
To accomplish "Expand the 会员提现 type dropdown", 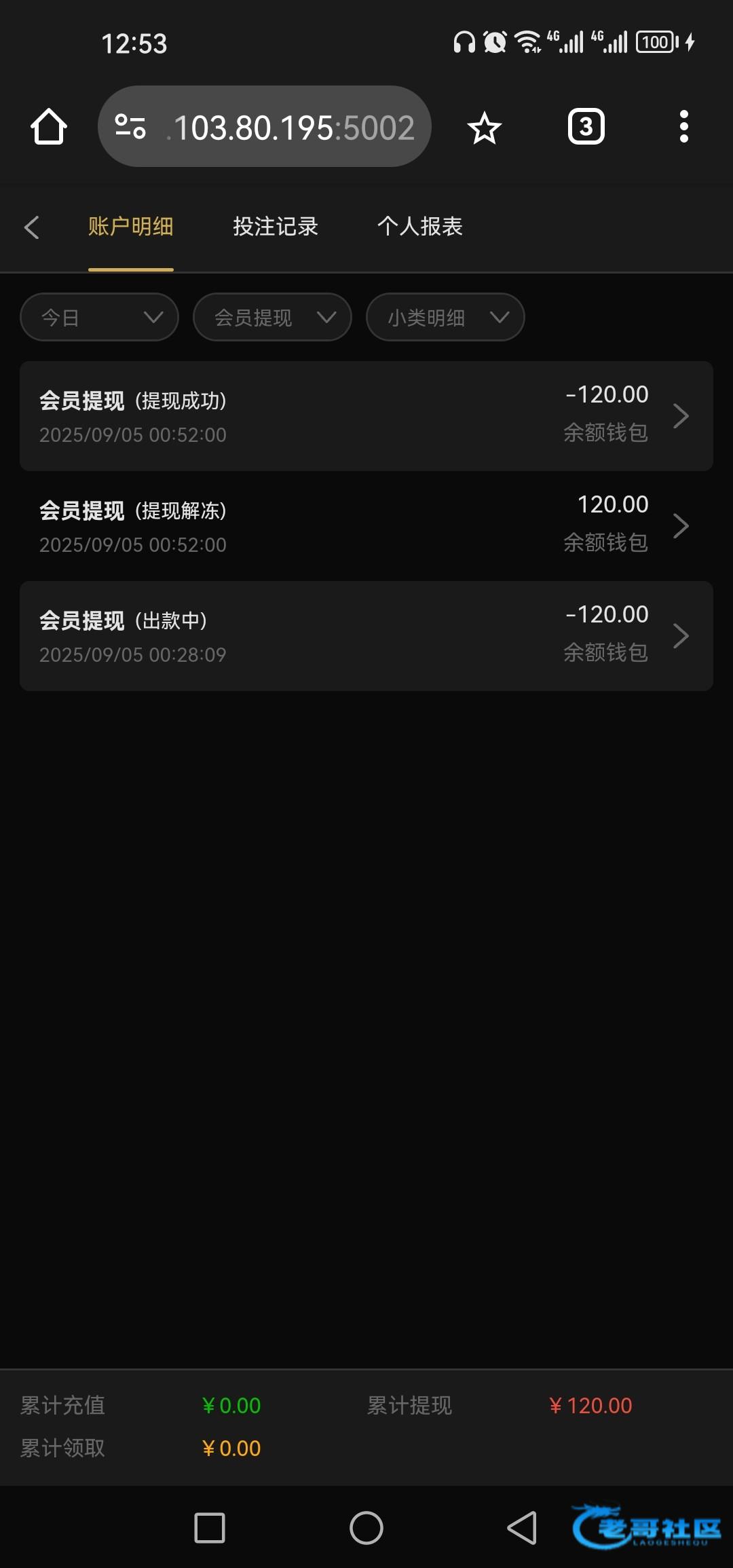I will pyautogui.click(x=272, y=317).
